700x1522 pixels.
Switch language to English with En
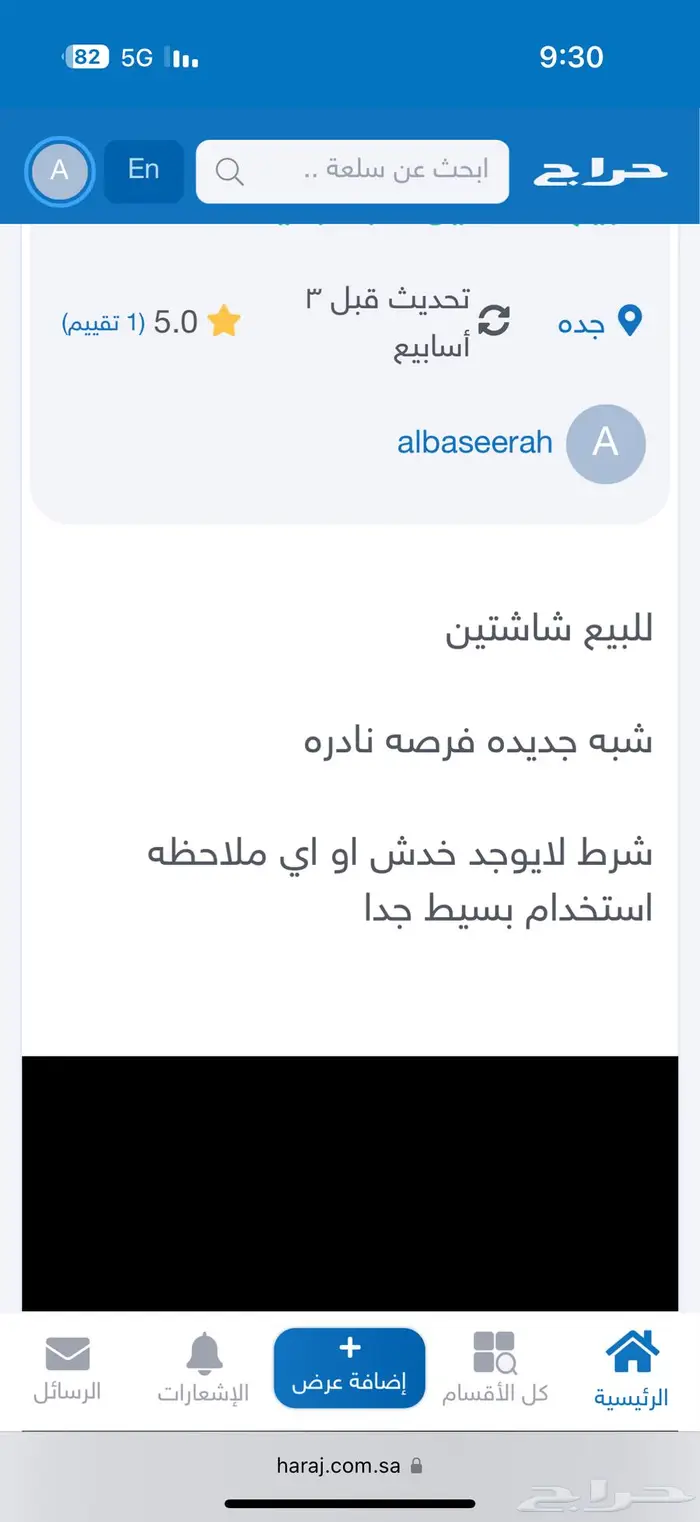pos(144,171)
